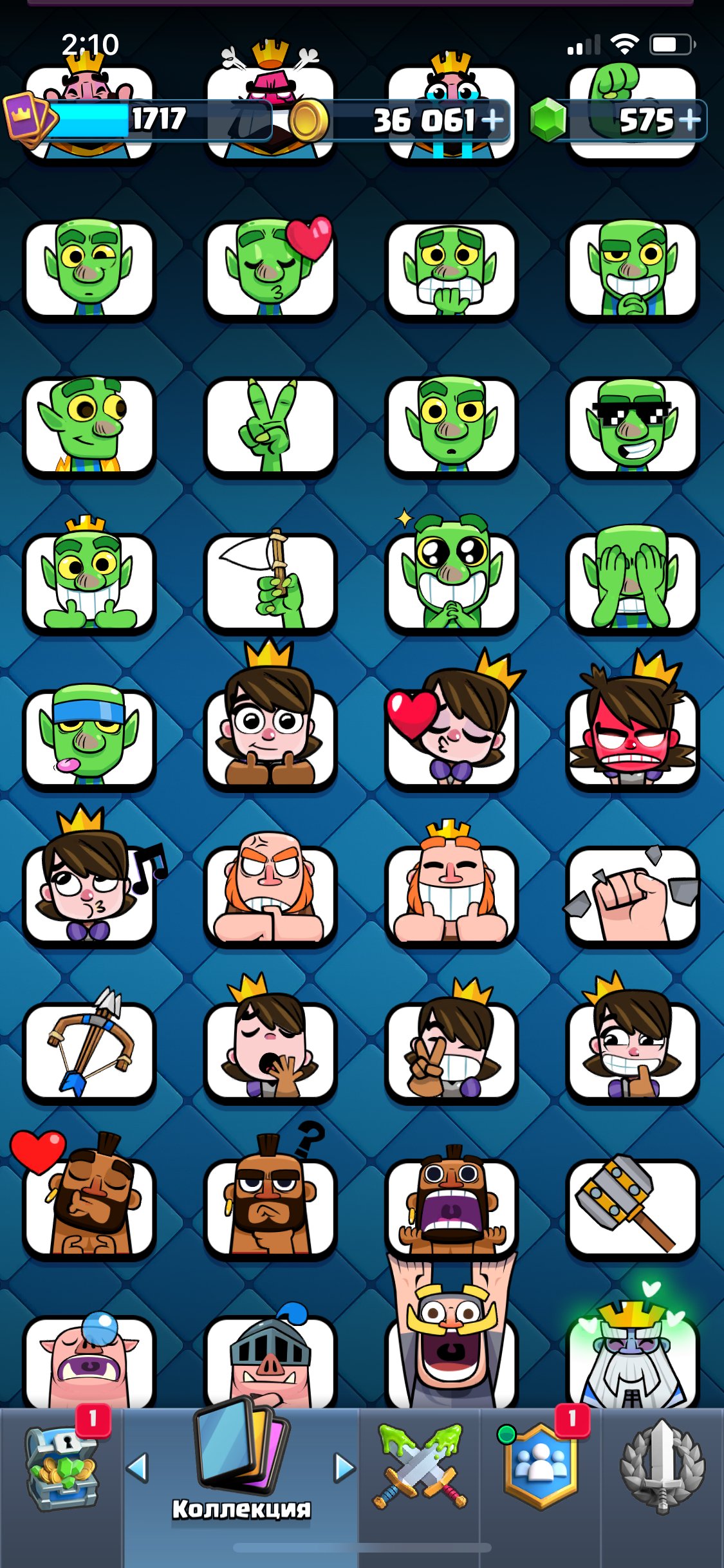The height and width of the screenshot is (1568, 724).
Task: Open the clan social tab
Action: coord(541,1464)
